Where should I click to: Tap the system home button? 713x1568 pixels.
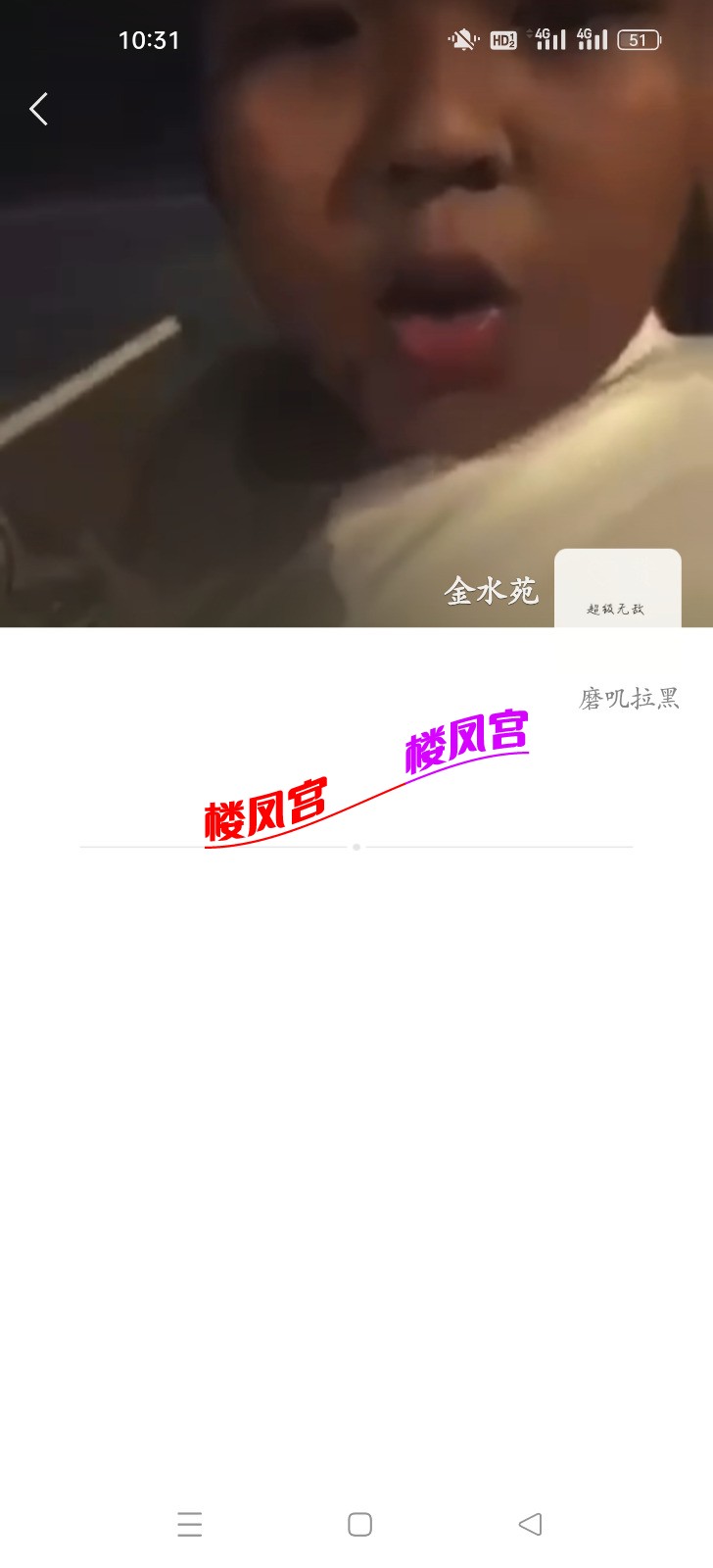(359, 1524)
